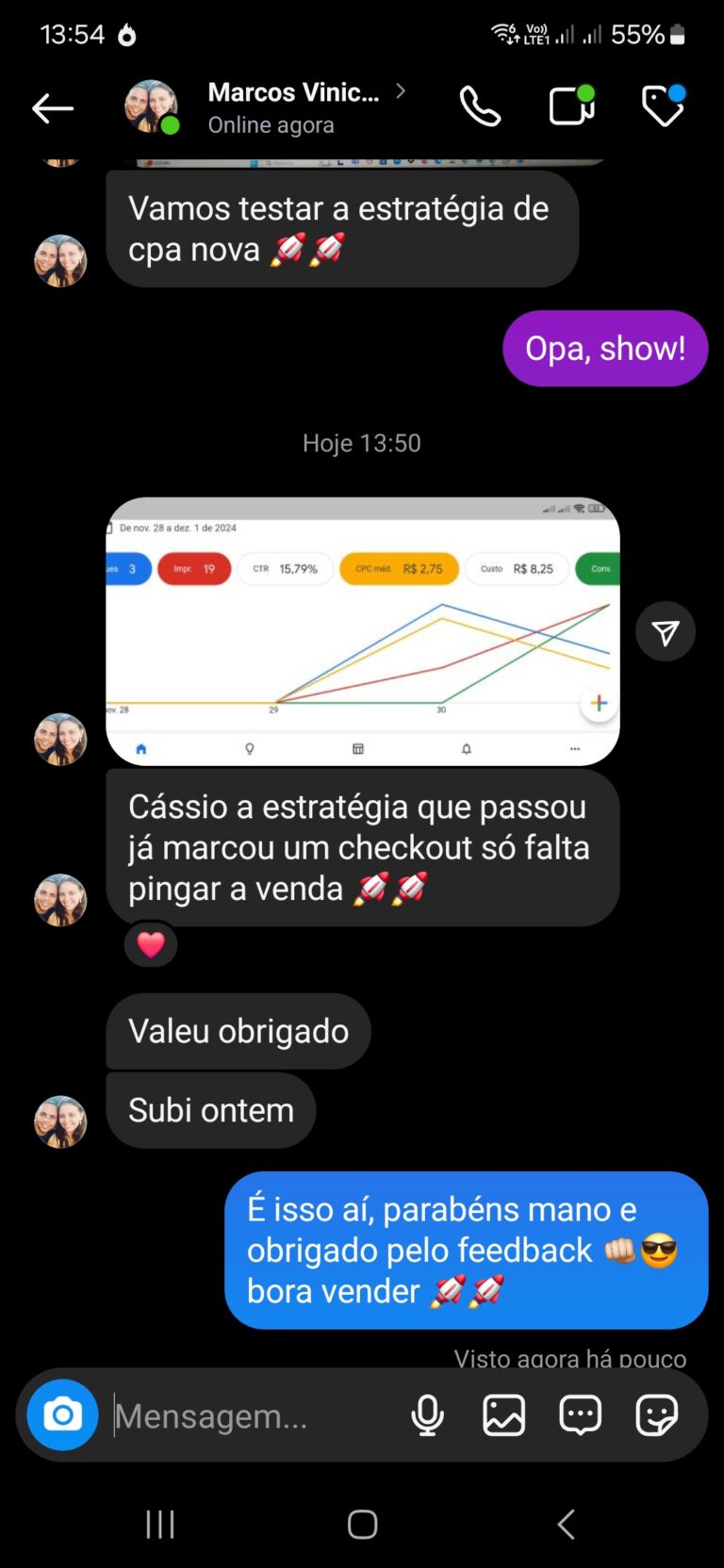This screenshot has height=1568, width=724.
Task: Tap the heart reaction under Cássio's message
Action: click(x=150, y=943)
